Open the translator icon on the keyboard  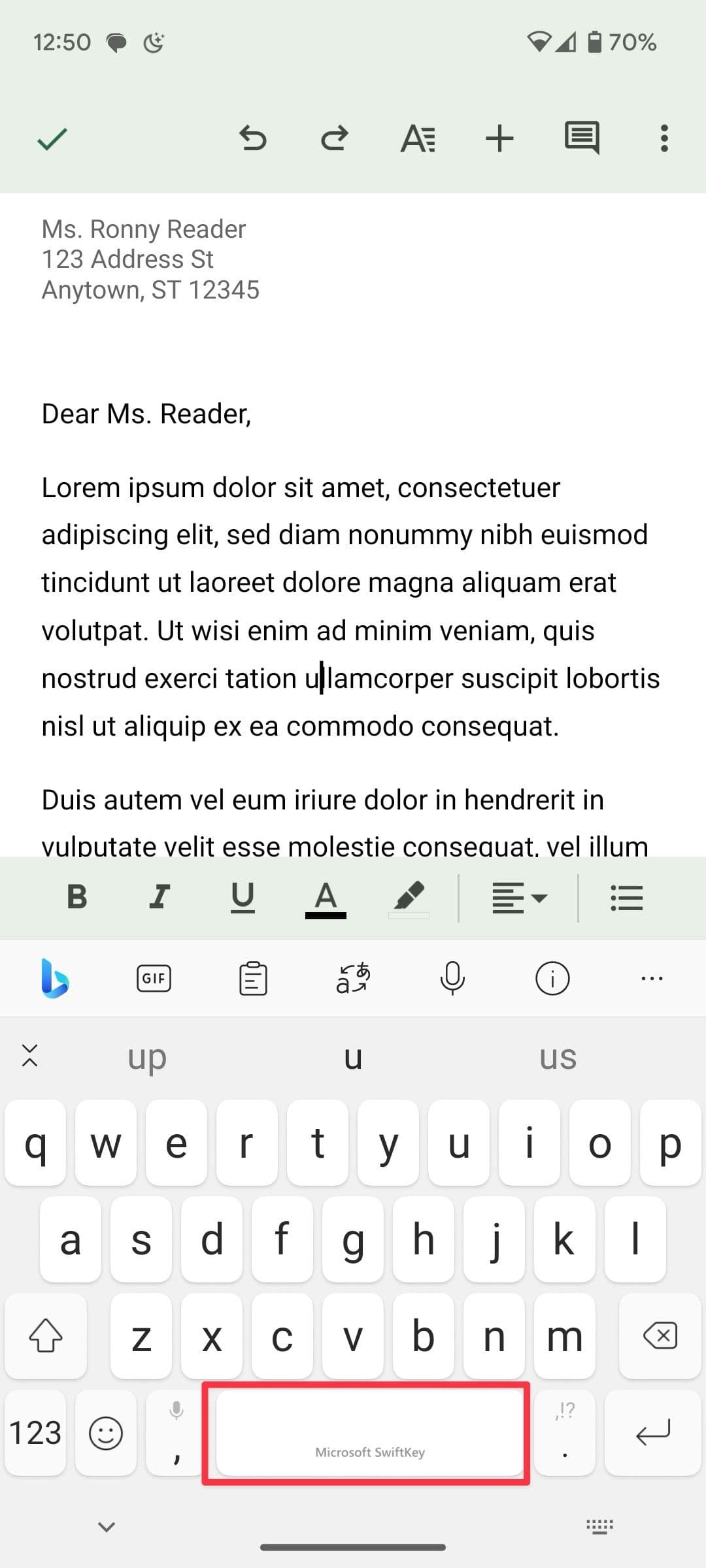click(x=351, y=978)
